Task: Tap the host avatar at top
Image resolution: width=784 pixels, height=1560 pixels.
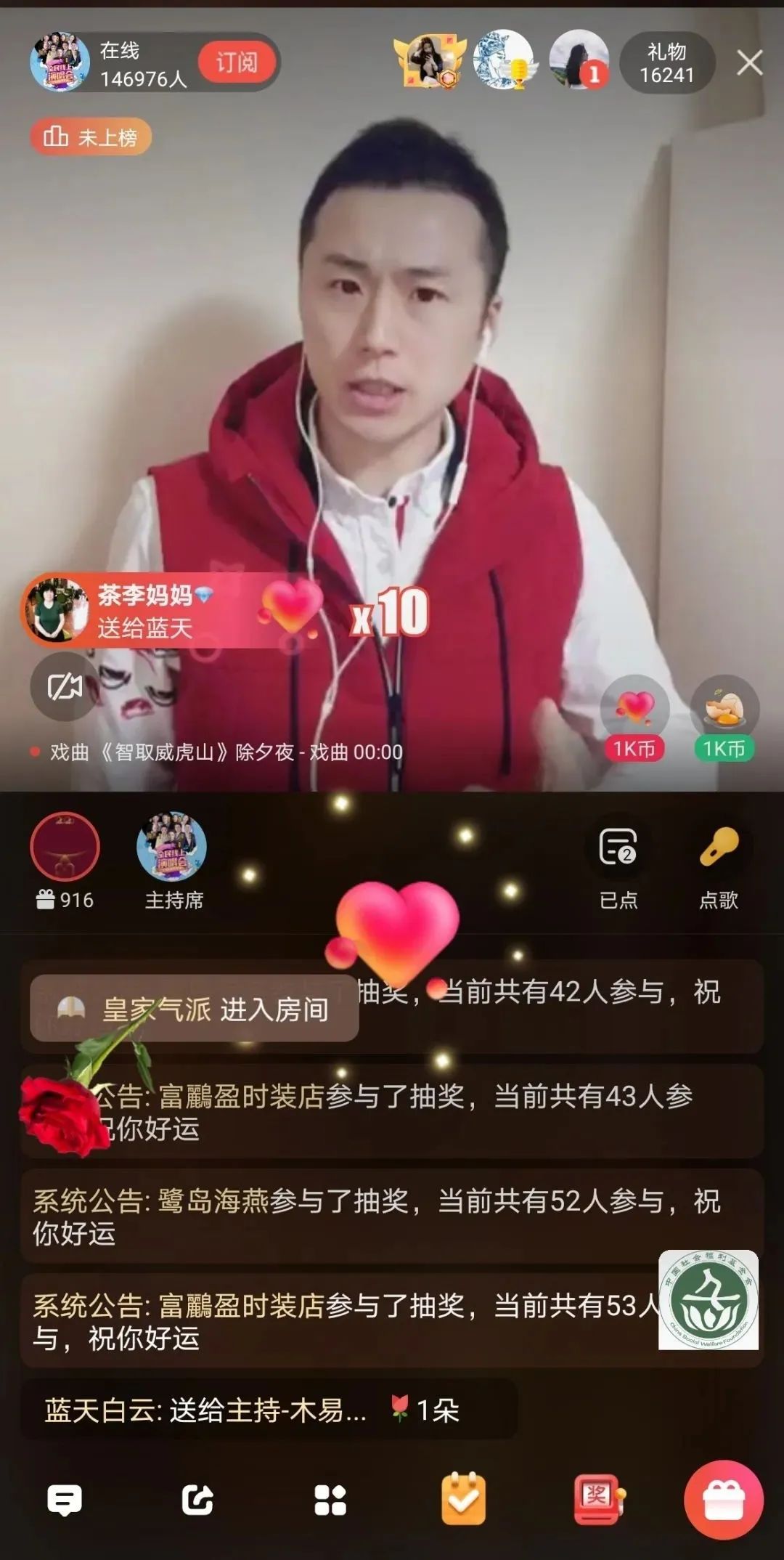Action: (60, 62)
